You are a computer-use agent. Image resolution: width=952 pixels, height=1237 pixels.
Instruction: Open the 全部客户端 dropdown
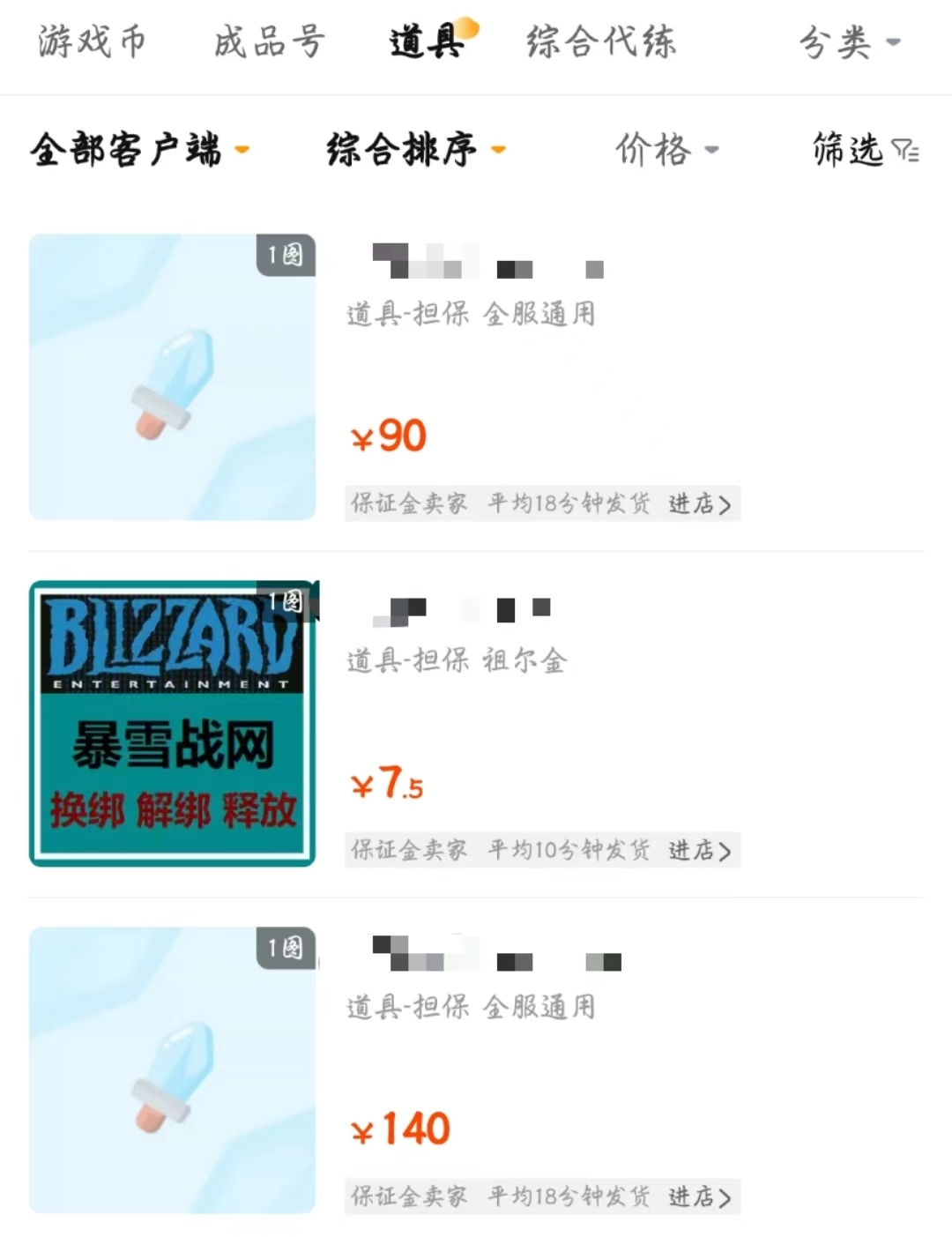click(139, 150)
